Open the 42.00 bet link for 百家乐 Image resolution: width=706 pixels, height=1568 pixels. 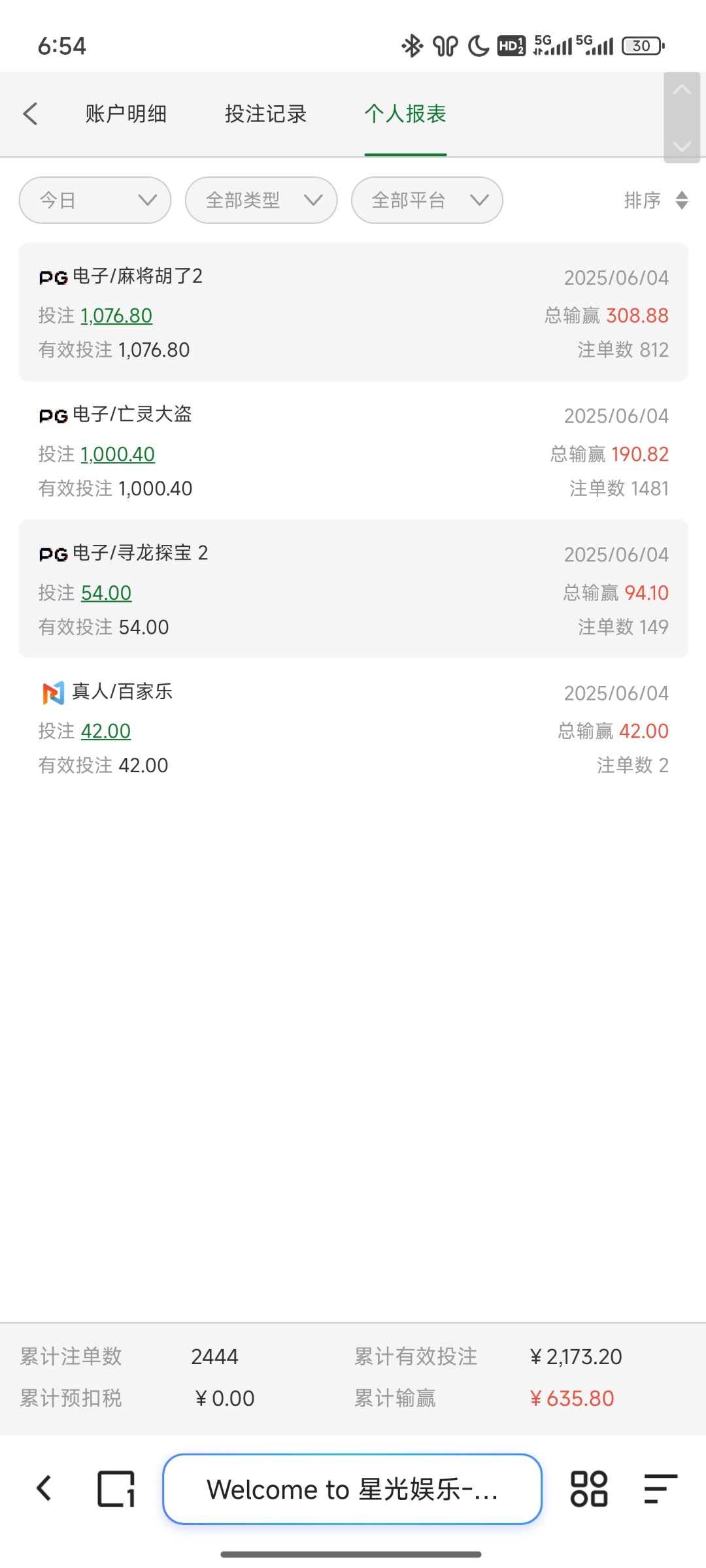[x=106, y=731]
